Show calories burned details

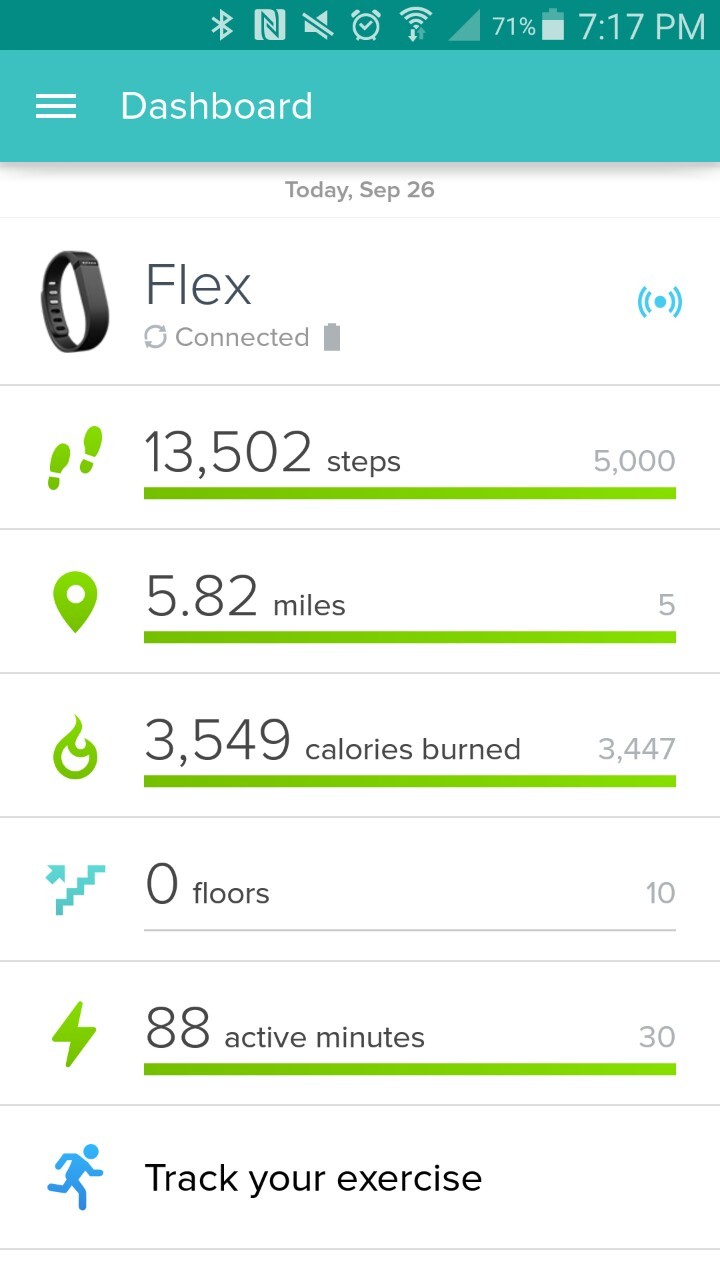(360, 745)
